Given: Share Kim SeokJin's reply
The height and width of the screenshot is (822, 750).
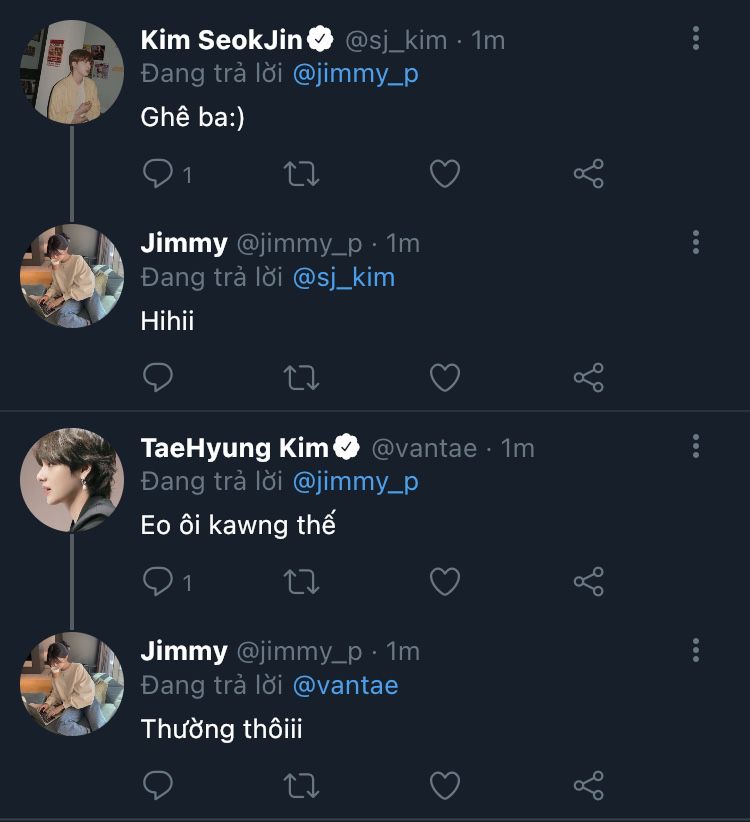Looking at the screenshot, I should (588, 174).
